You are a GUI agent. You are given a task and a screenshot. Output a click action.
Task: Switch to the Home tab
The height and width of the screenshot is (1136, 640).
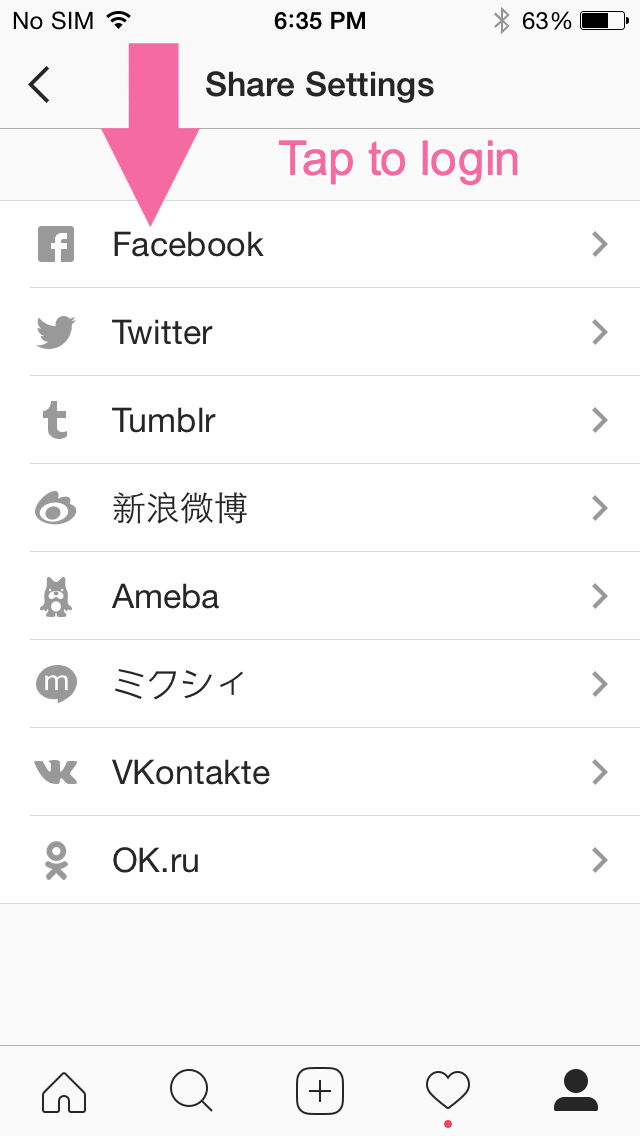coord(64,1090)
